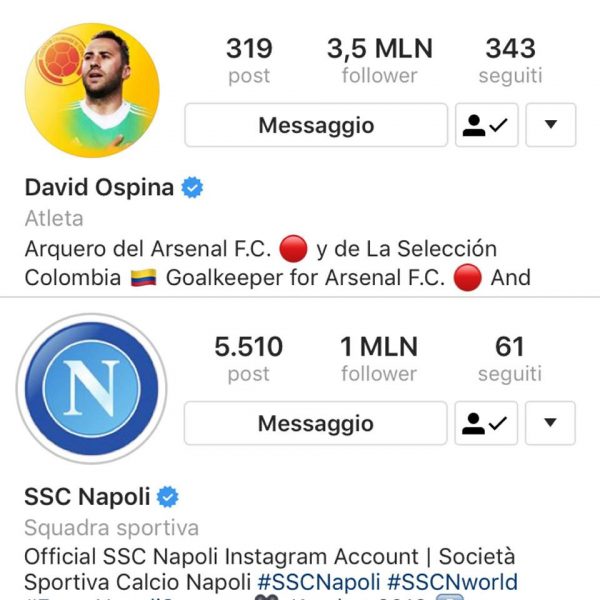The width and height of the screenshot is (600, 600).
Task: Tap the following icon for SSC Napoli
Action: 486,423
